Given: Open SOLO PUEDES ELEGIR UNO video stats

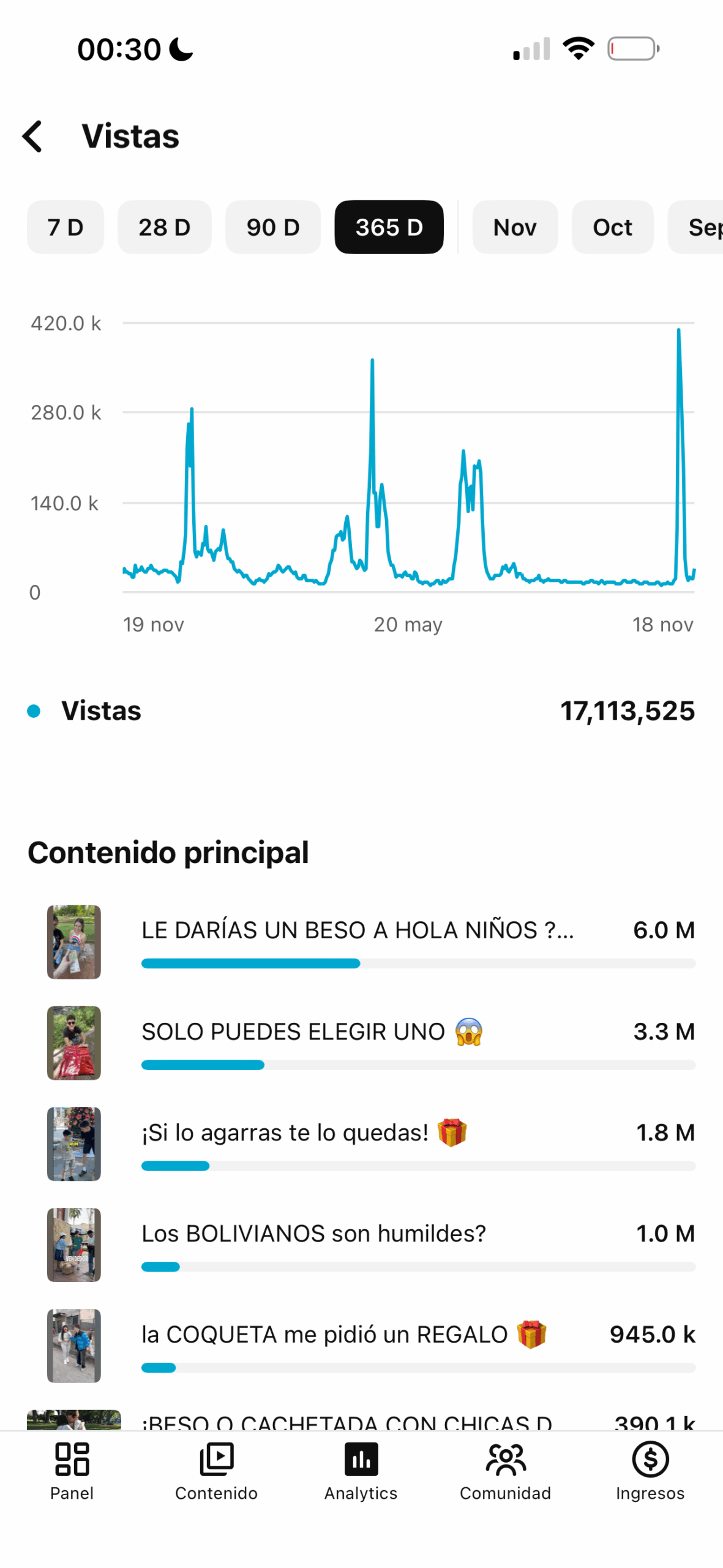Looking at the screenshot, I should click(x=294, y=1032).
